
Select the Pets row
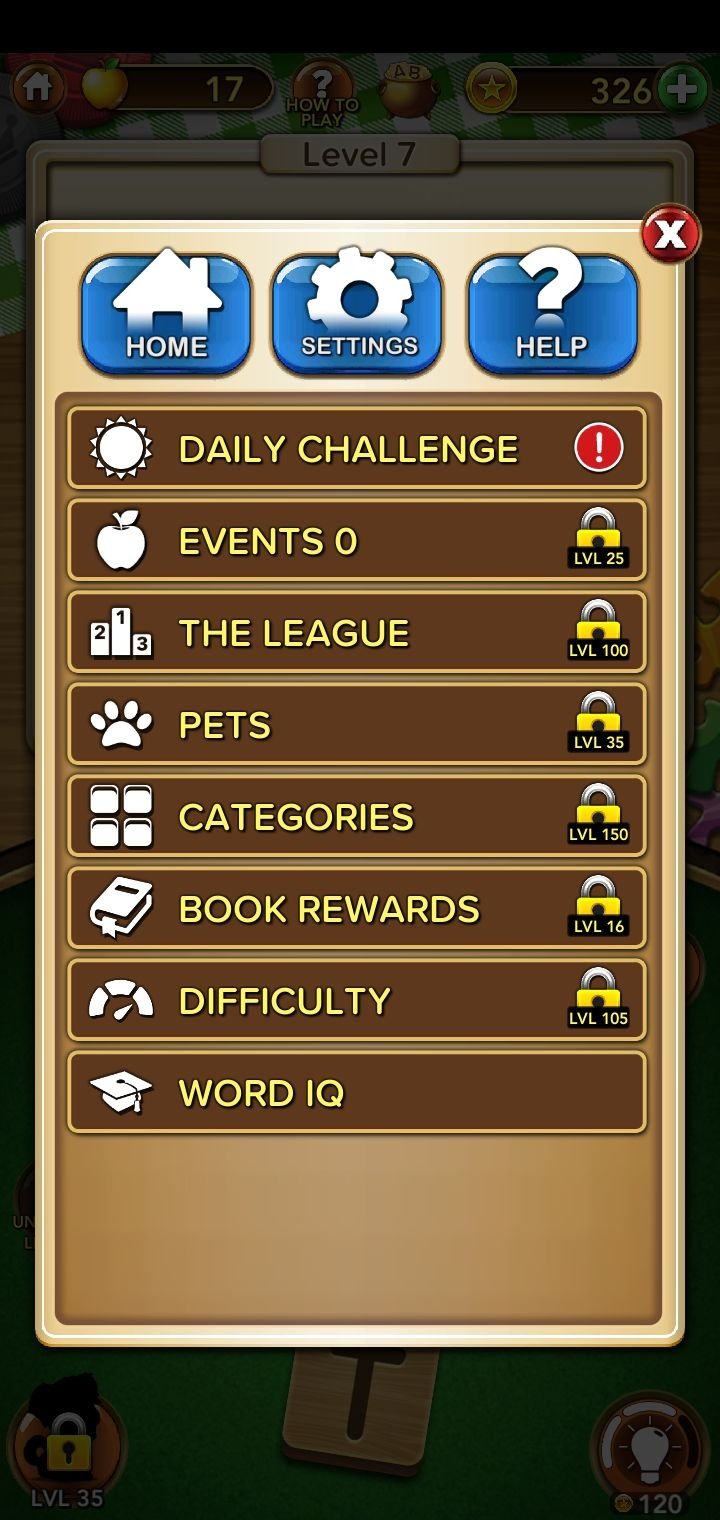356,725
